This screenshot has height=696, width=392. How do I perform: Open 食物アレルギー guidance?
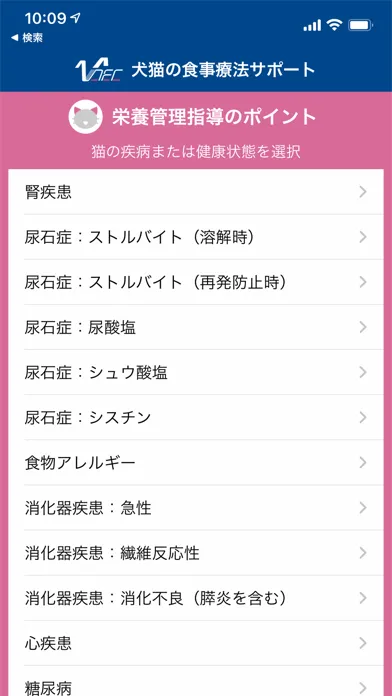[196, 463]
